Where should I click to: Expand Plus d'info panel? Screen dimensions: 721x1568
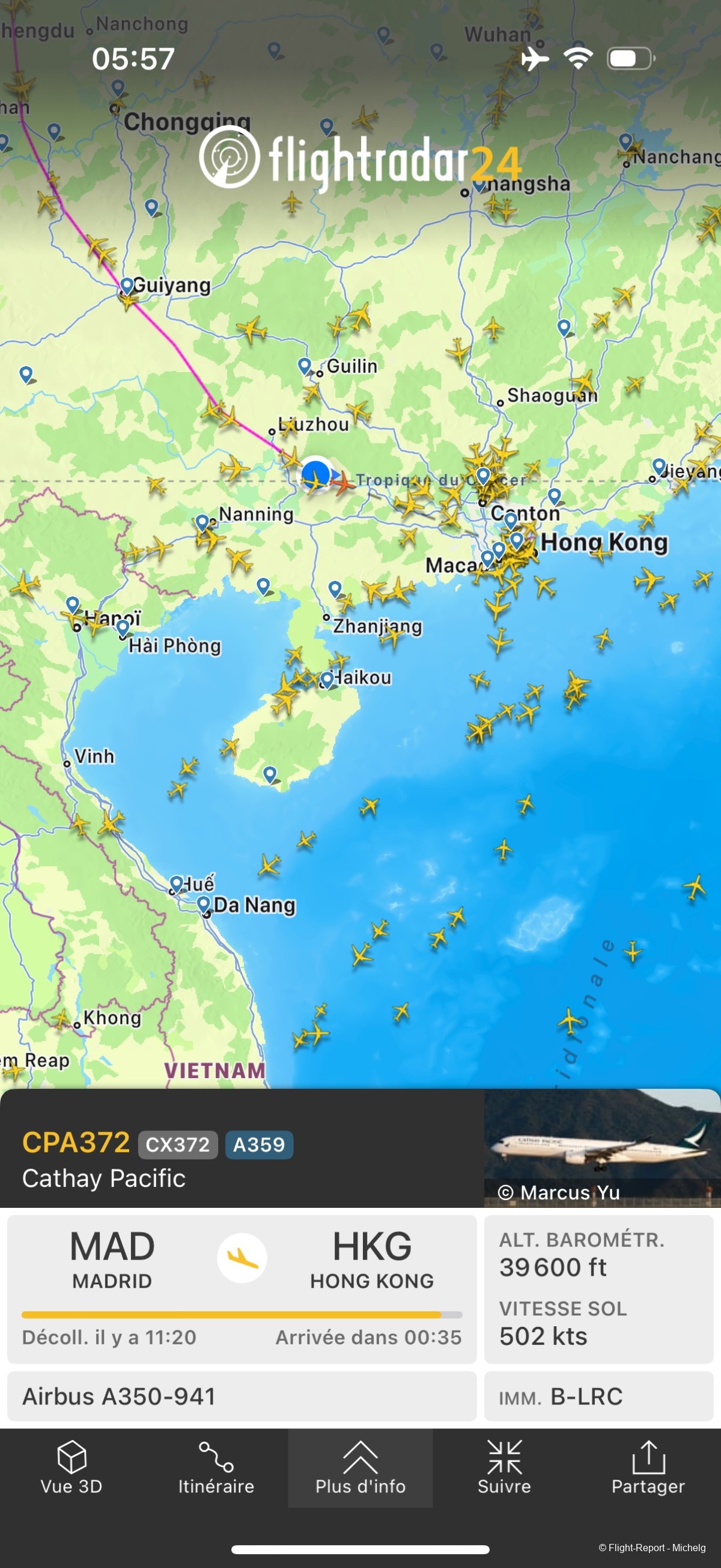(x=360, y=1468)
